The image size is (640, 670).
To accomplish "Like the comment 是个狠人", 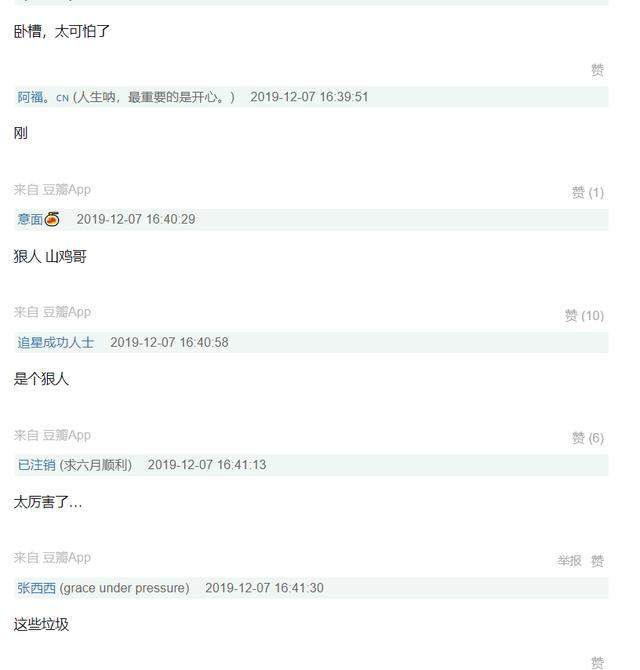I will 588,438.
